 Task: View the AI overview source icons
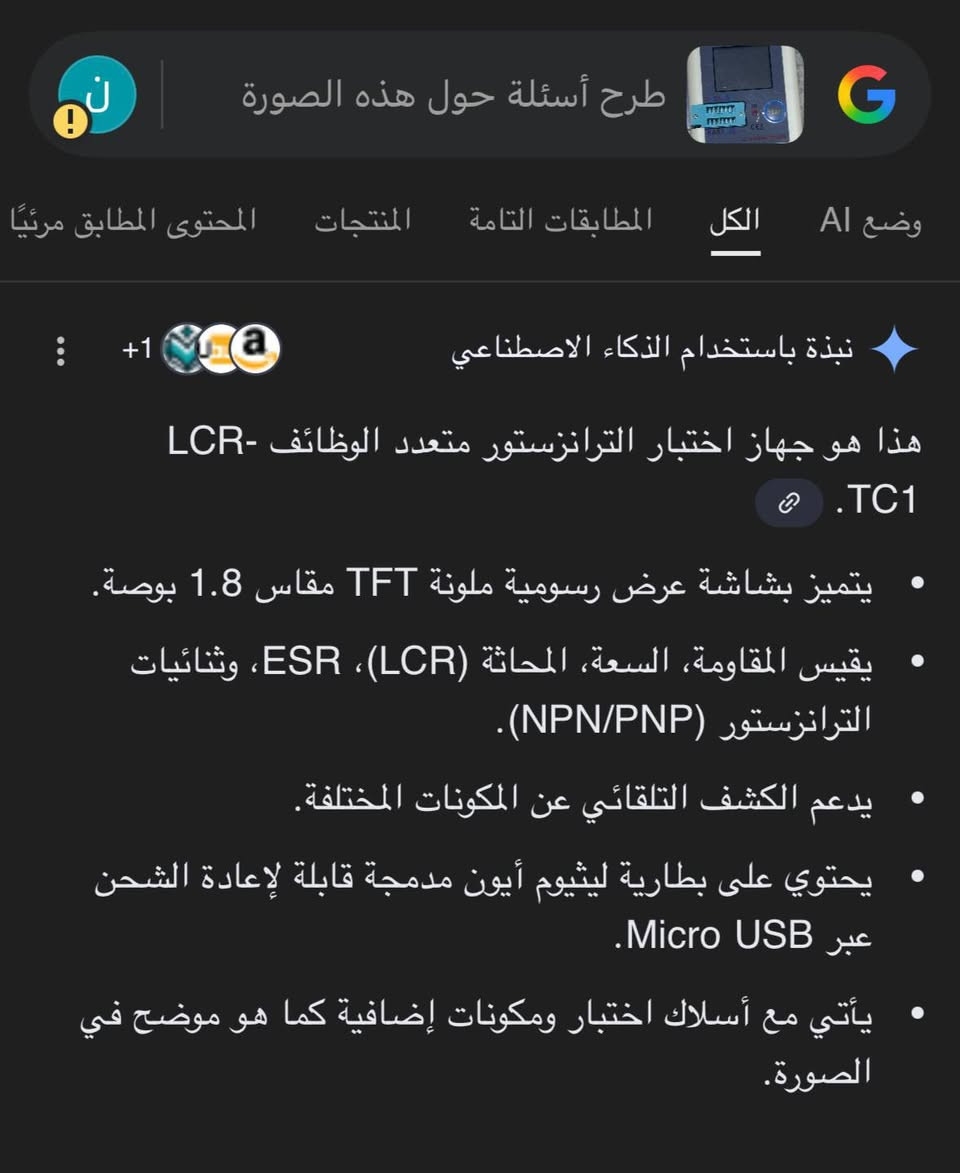click(220, 350)
